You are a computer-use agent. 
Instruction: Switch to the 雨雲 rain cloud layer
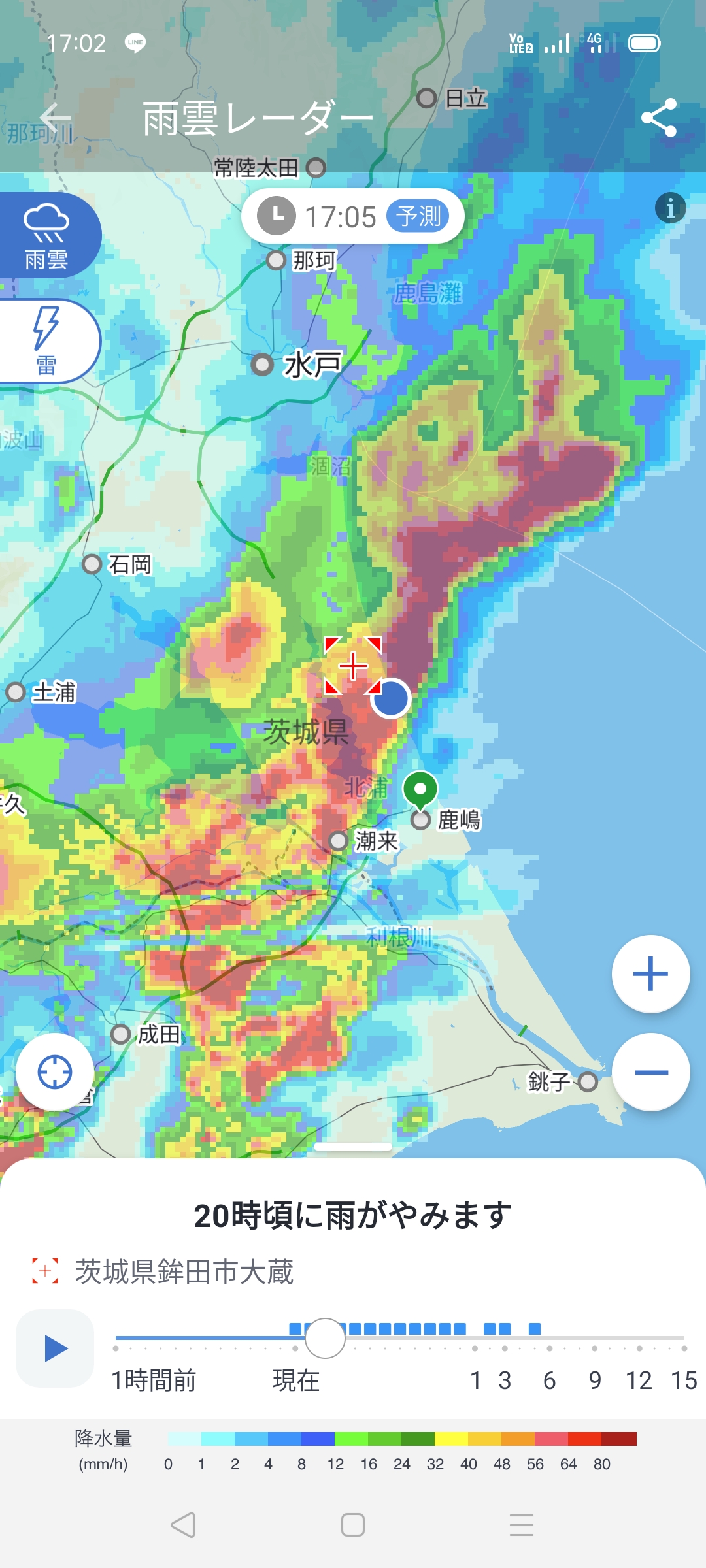tap(47, 235)
